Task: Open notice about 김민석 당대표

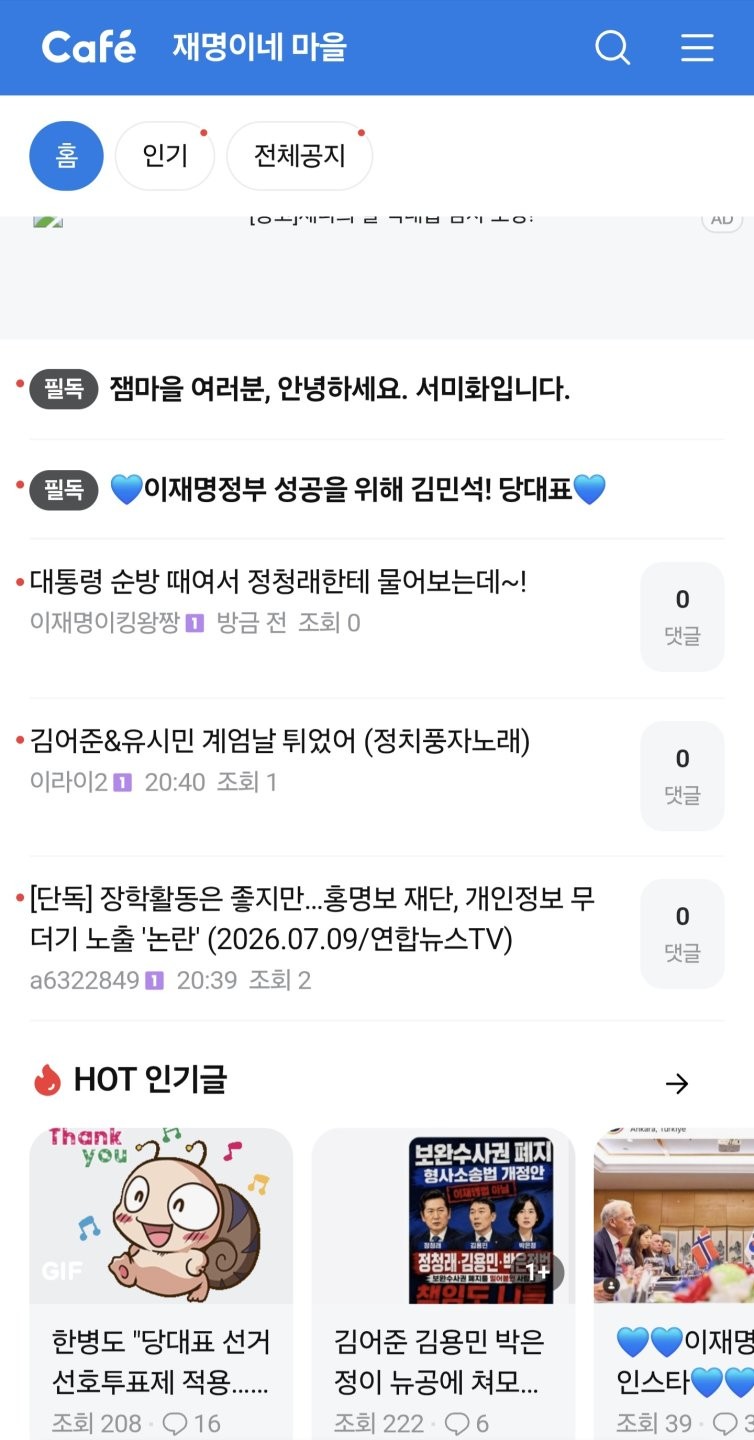Action: click(x=358, y=489)
